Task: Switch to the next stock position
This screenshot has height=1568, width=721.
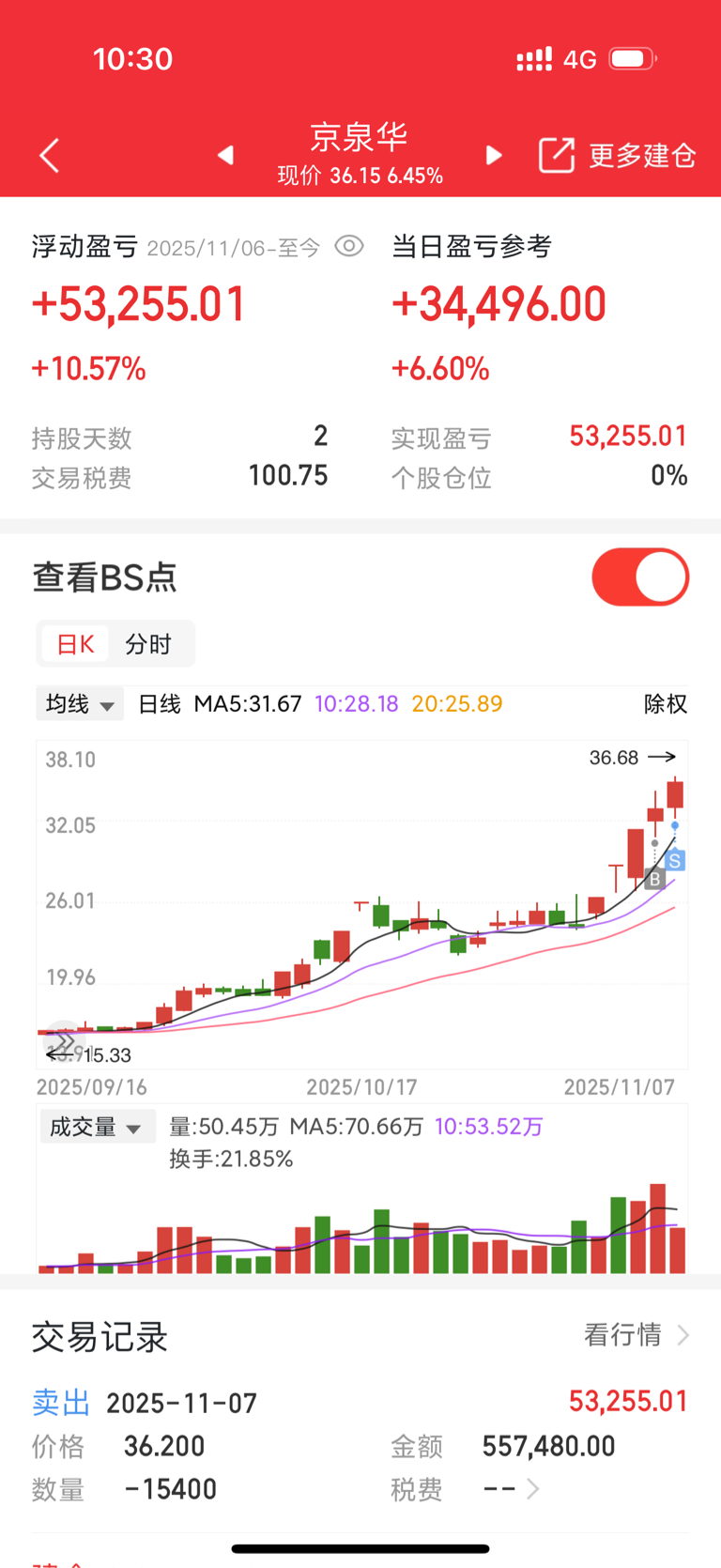Action: pyautogui.click(x=494, y=155)
